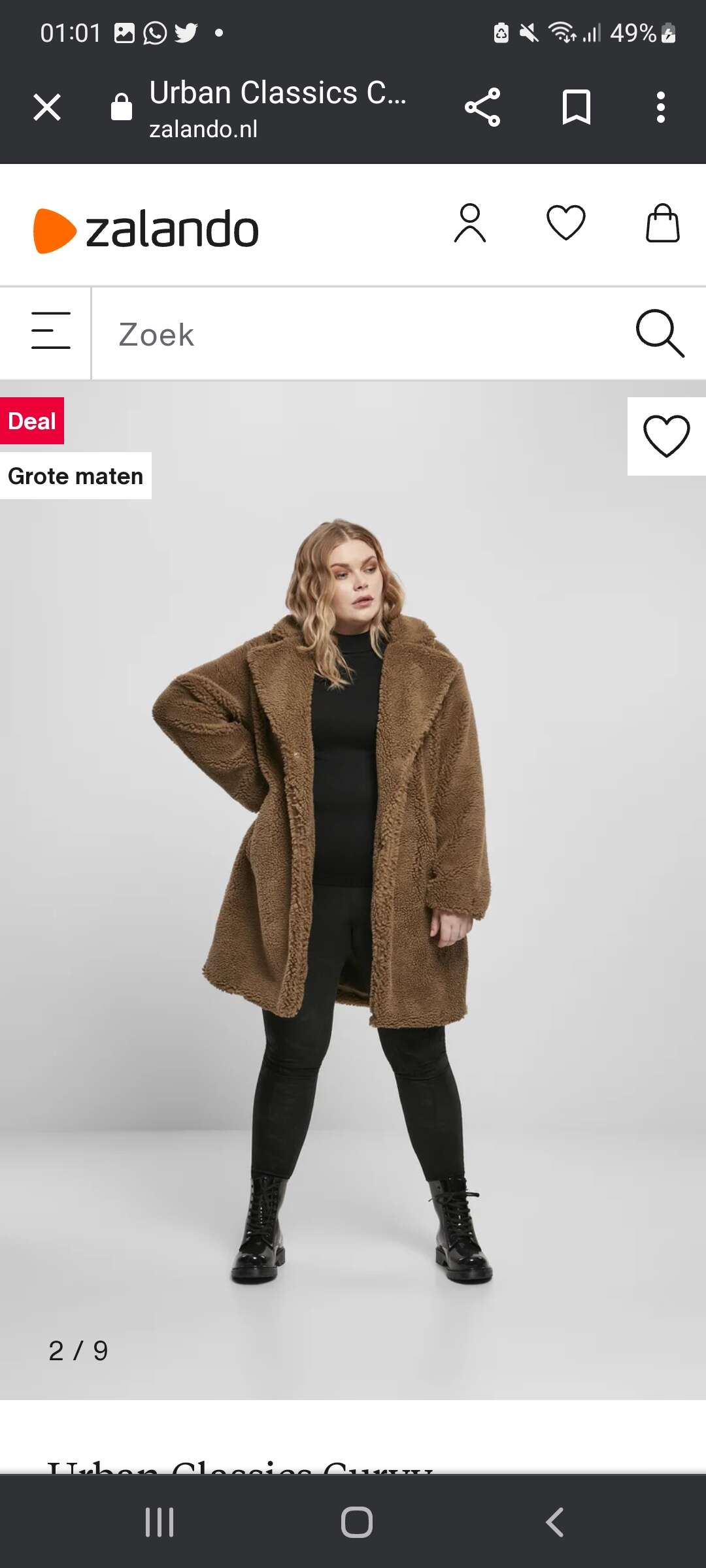706x1568 pixels.
Task: Tap the magnifying glass search icon
Action: point(660,334)
